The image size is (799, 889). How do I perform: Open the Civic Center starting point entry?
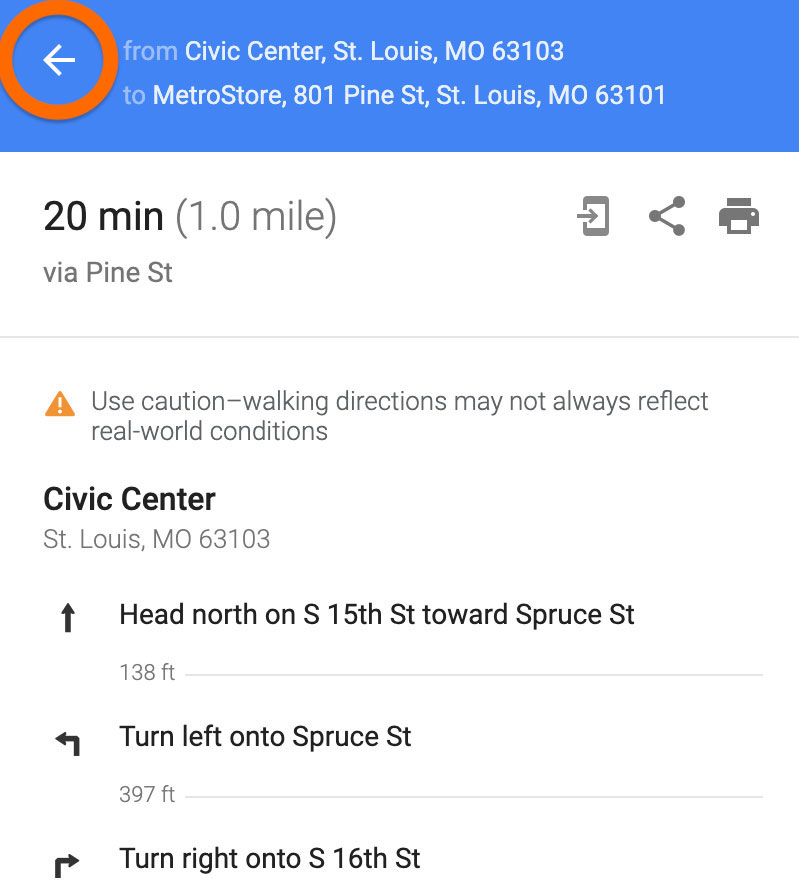(129, 499)
